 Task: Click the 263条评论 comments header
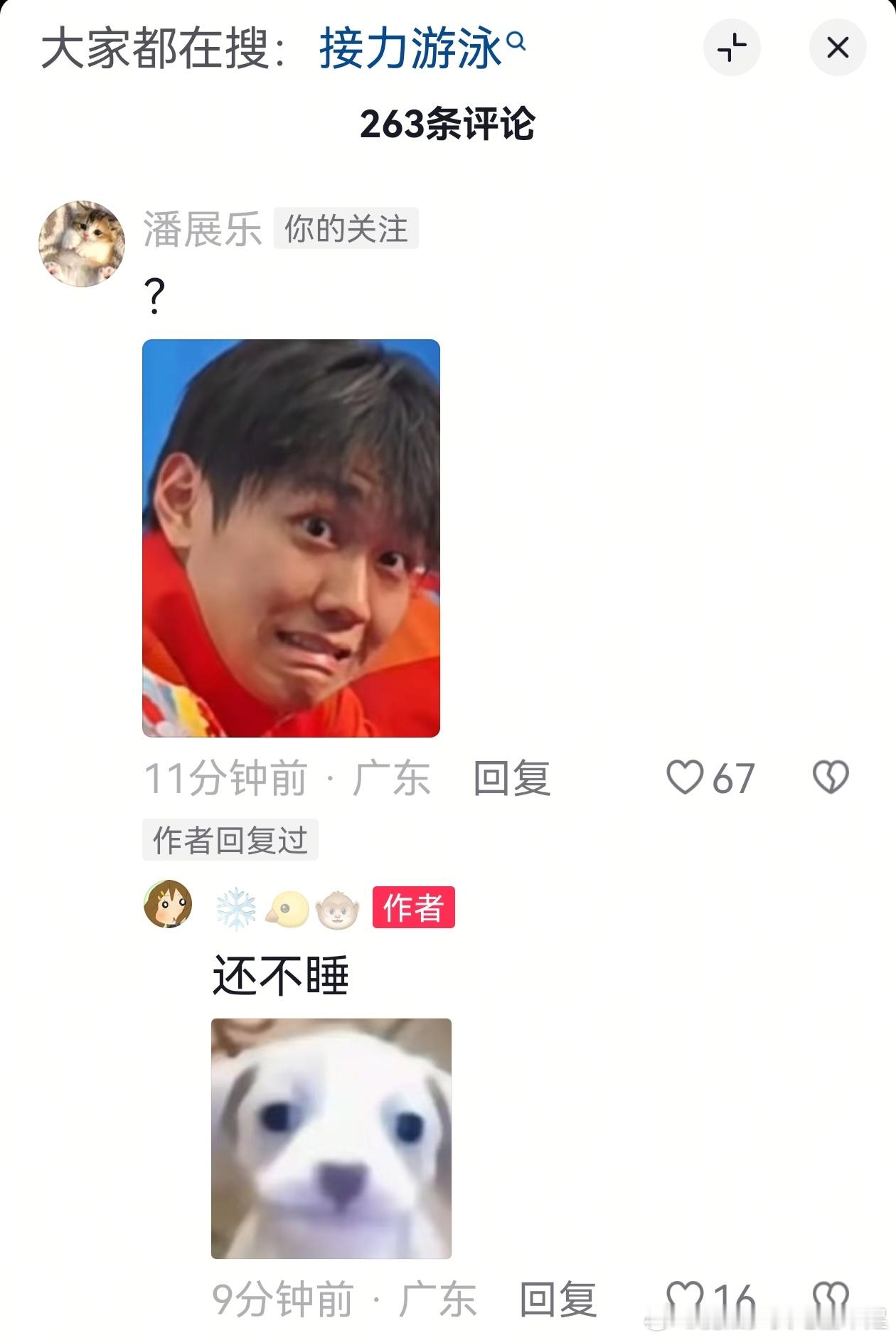[449, 122]
